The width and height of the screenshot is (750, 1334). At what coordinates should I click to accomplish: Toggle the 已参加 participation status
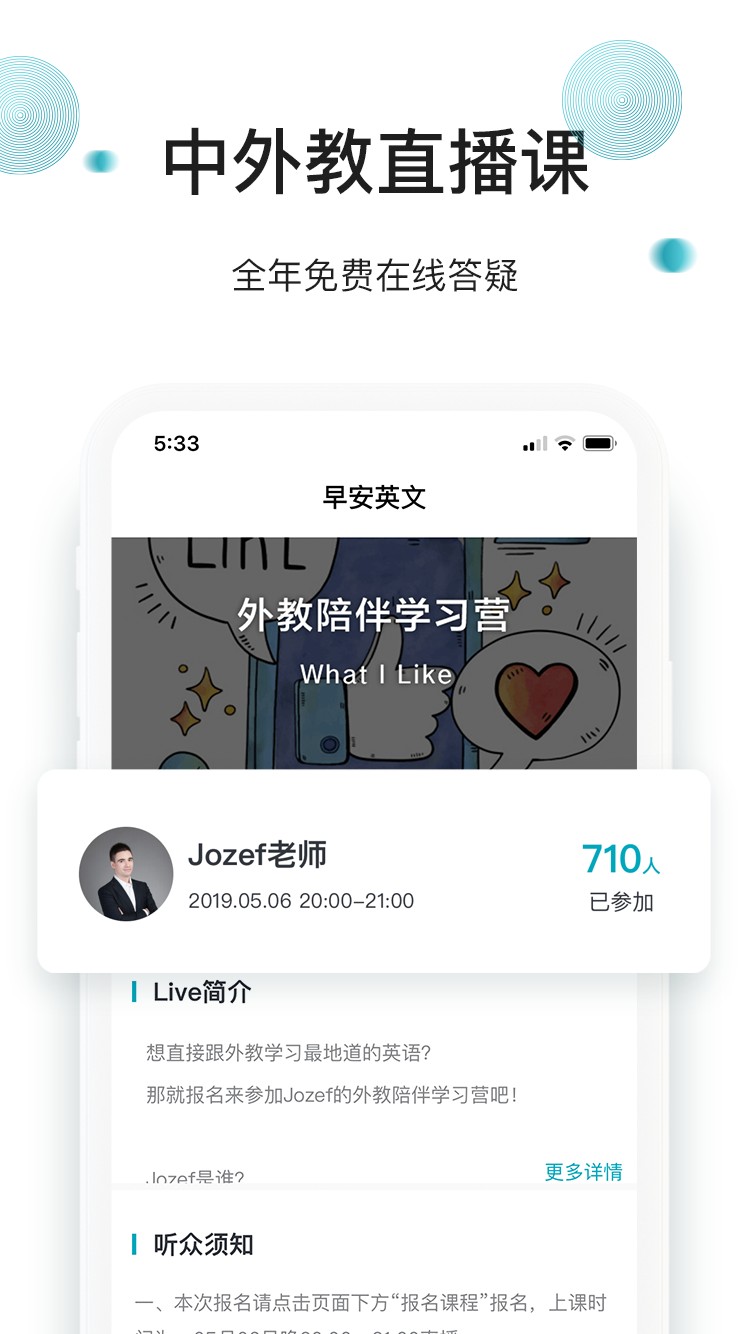click(620, 901)
